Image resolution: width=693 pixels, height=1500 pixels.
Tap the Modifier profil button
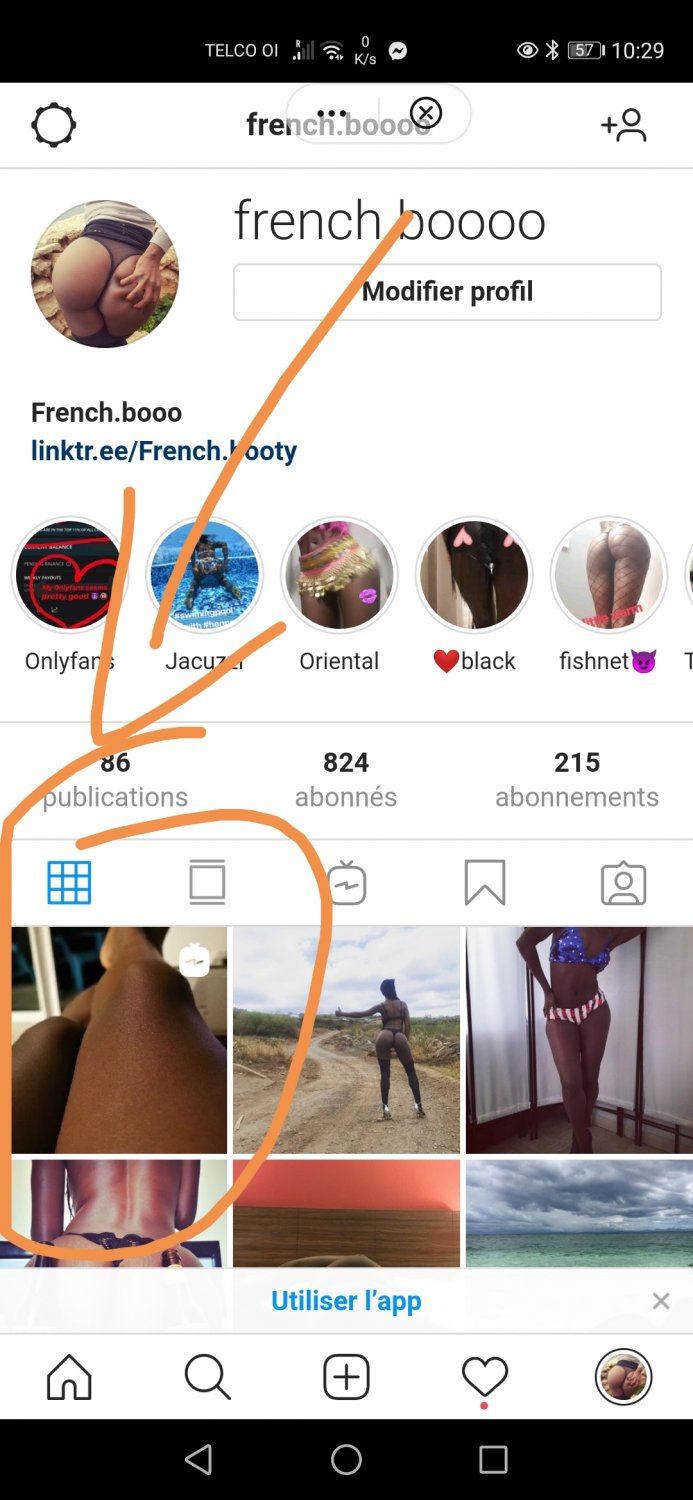(x=447, y=292)
